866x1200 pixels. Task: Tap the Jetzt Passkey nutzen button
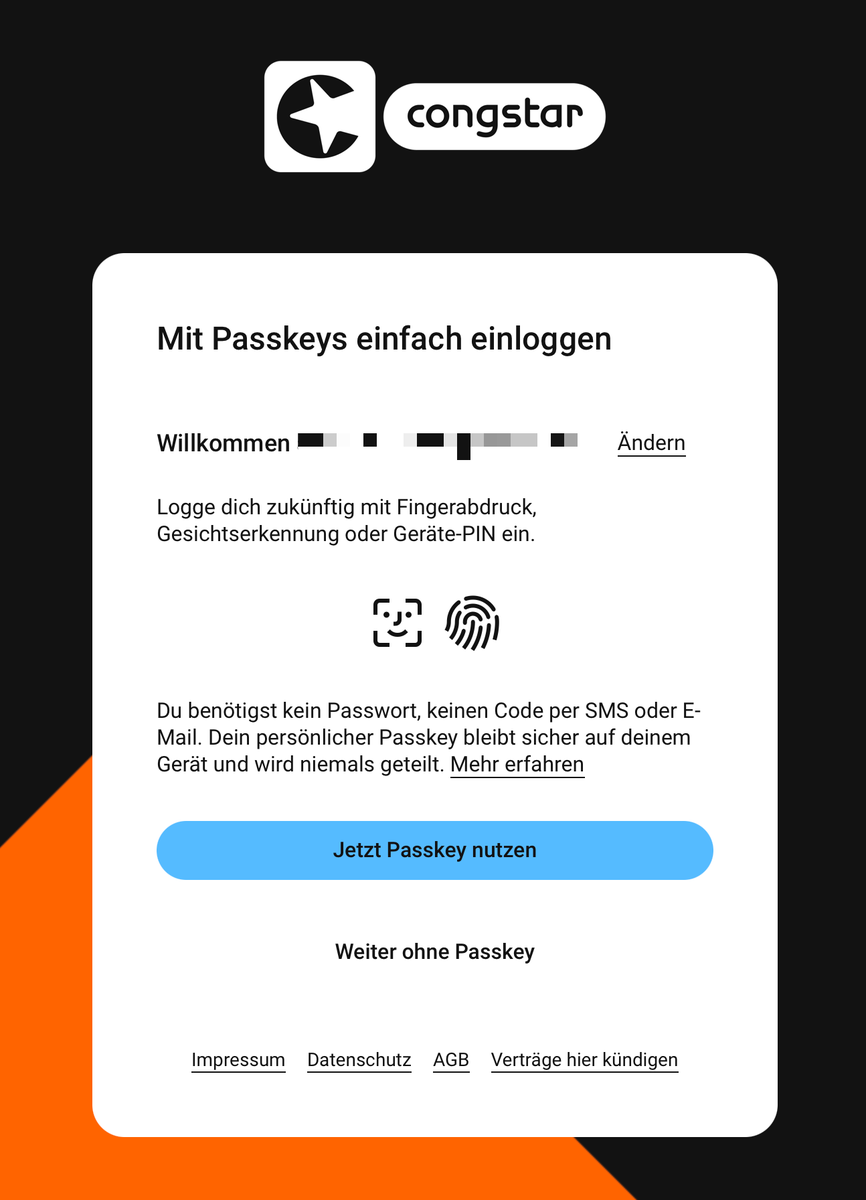tap(434, 850)
